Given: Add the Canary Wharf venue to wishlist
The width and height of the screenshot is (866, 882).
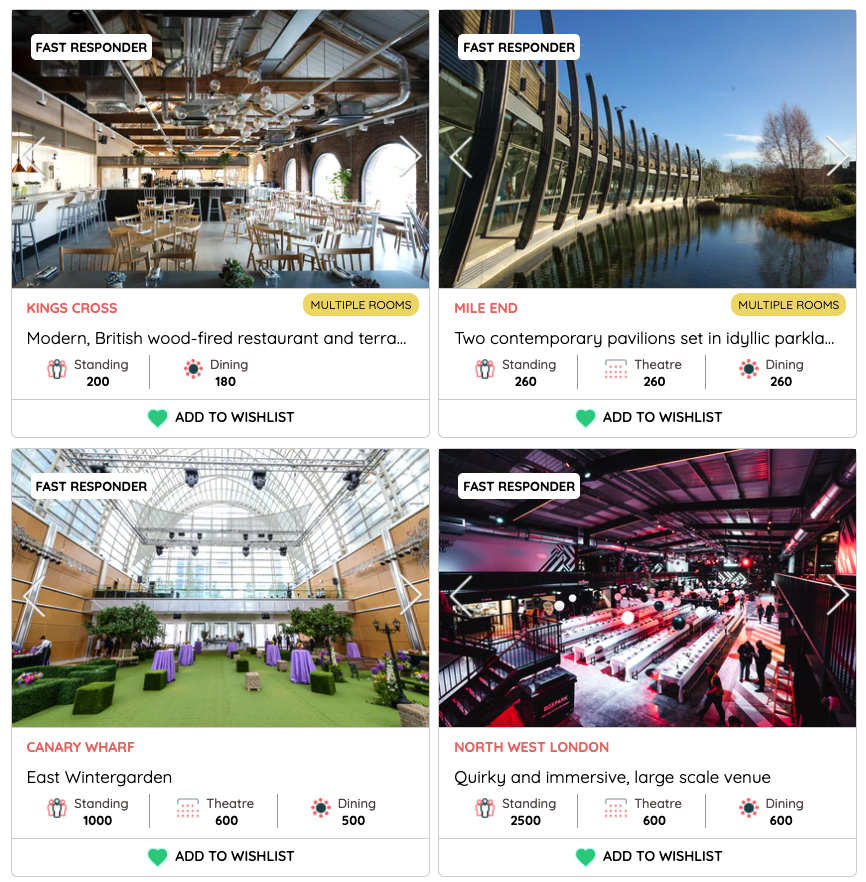Looking at the screenshot, I should (220, 857).
